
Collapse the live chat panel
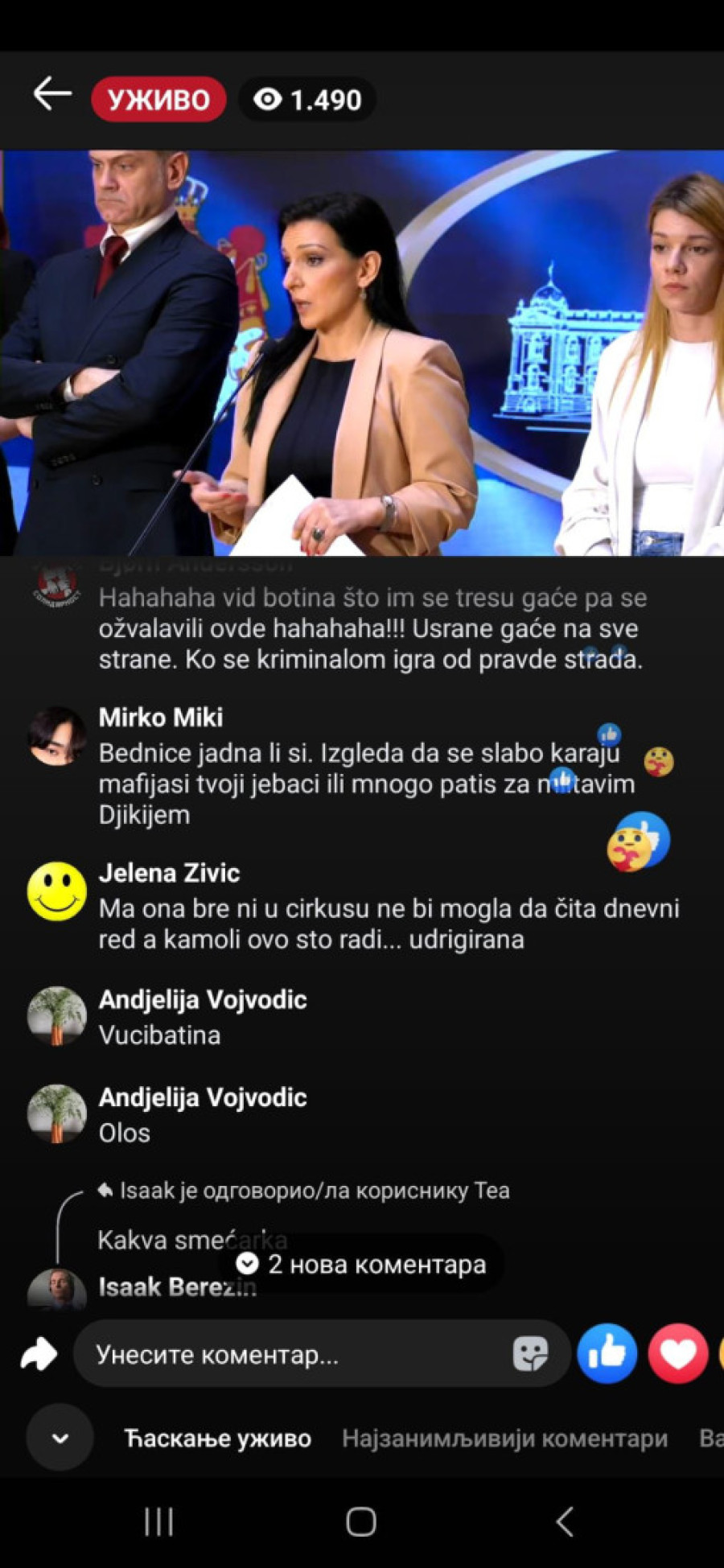pyautogui.click(x=60, y=1438)
